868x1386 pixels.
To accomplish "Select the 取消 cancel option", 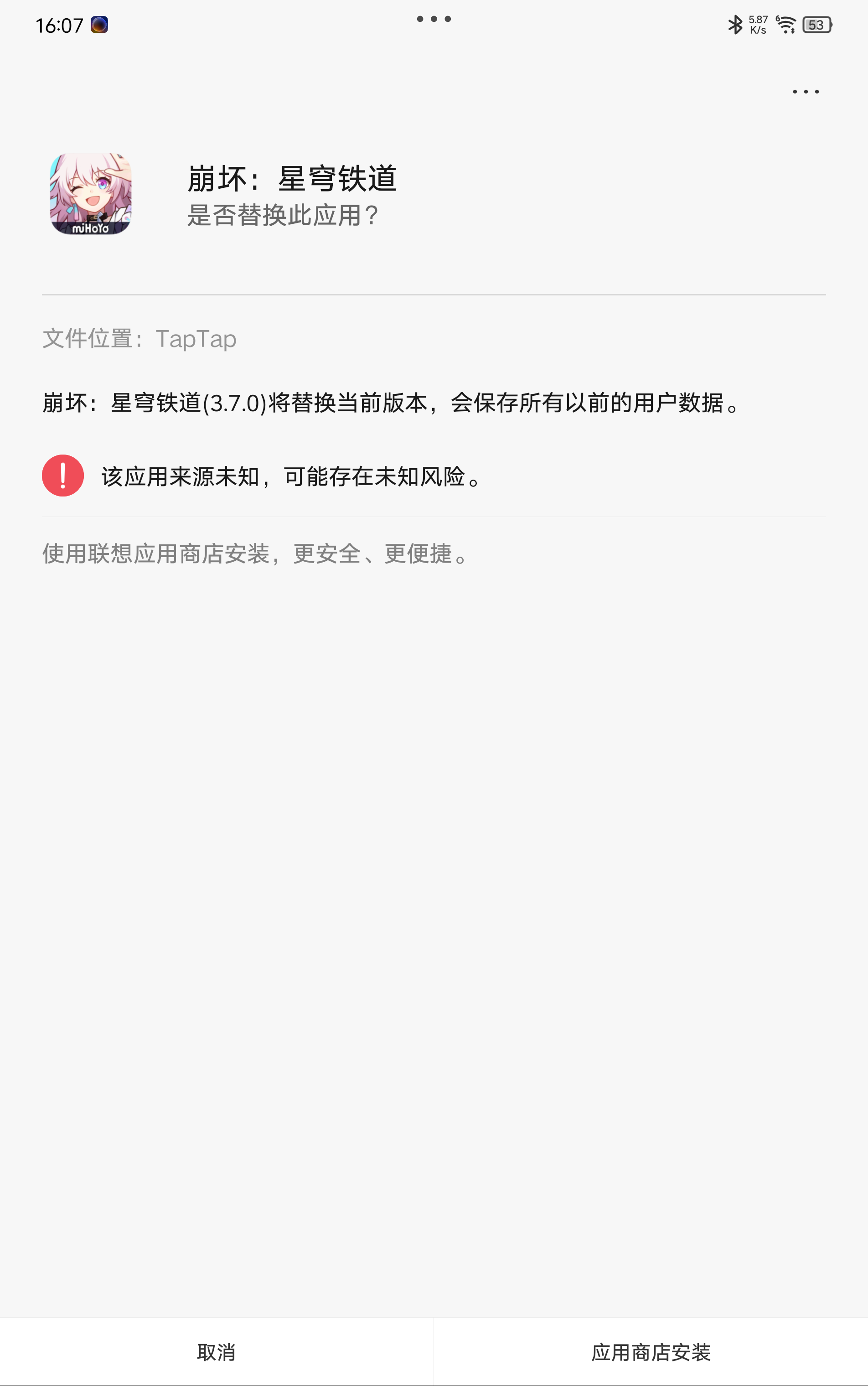I will coord(217,1350).
